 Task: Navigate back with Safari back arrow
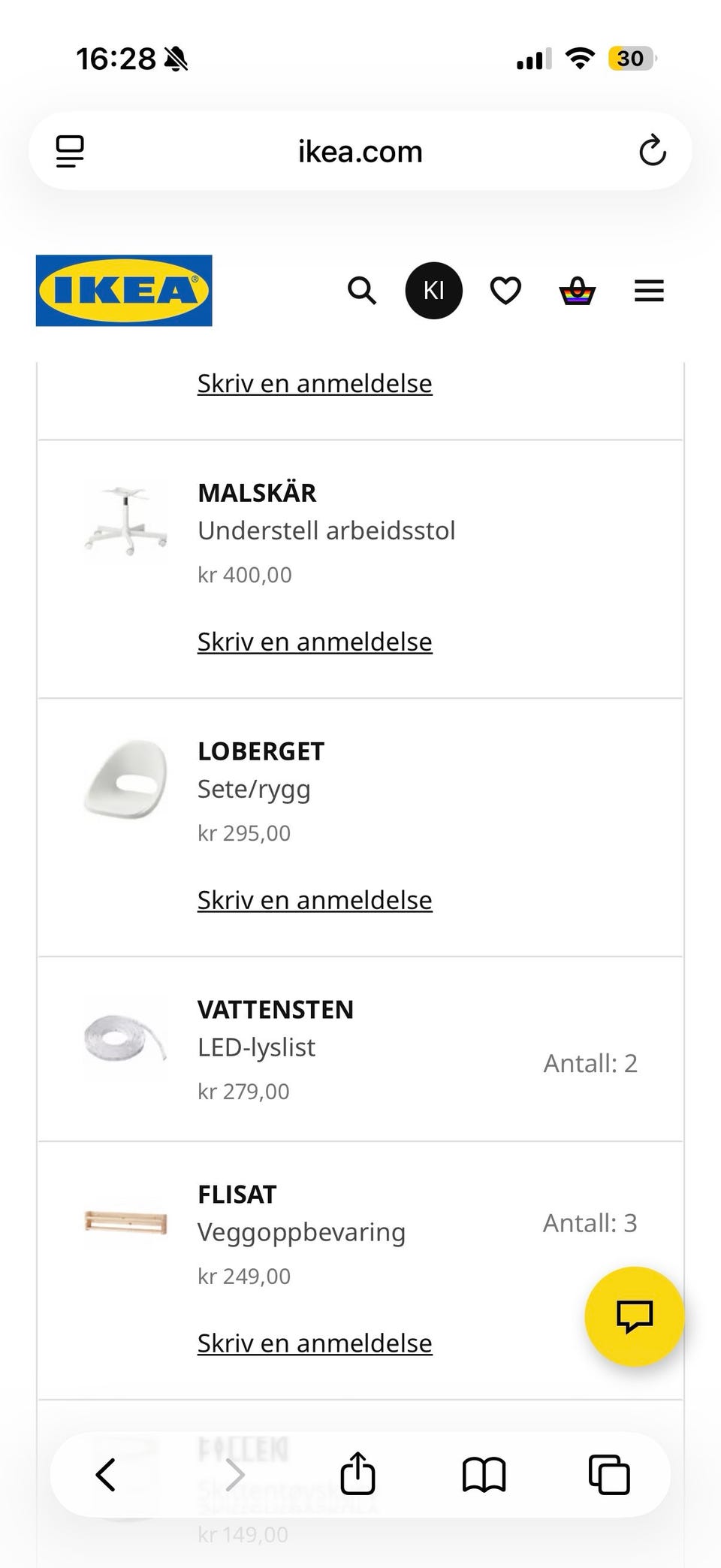coord(105,1474)
